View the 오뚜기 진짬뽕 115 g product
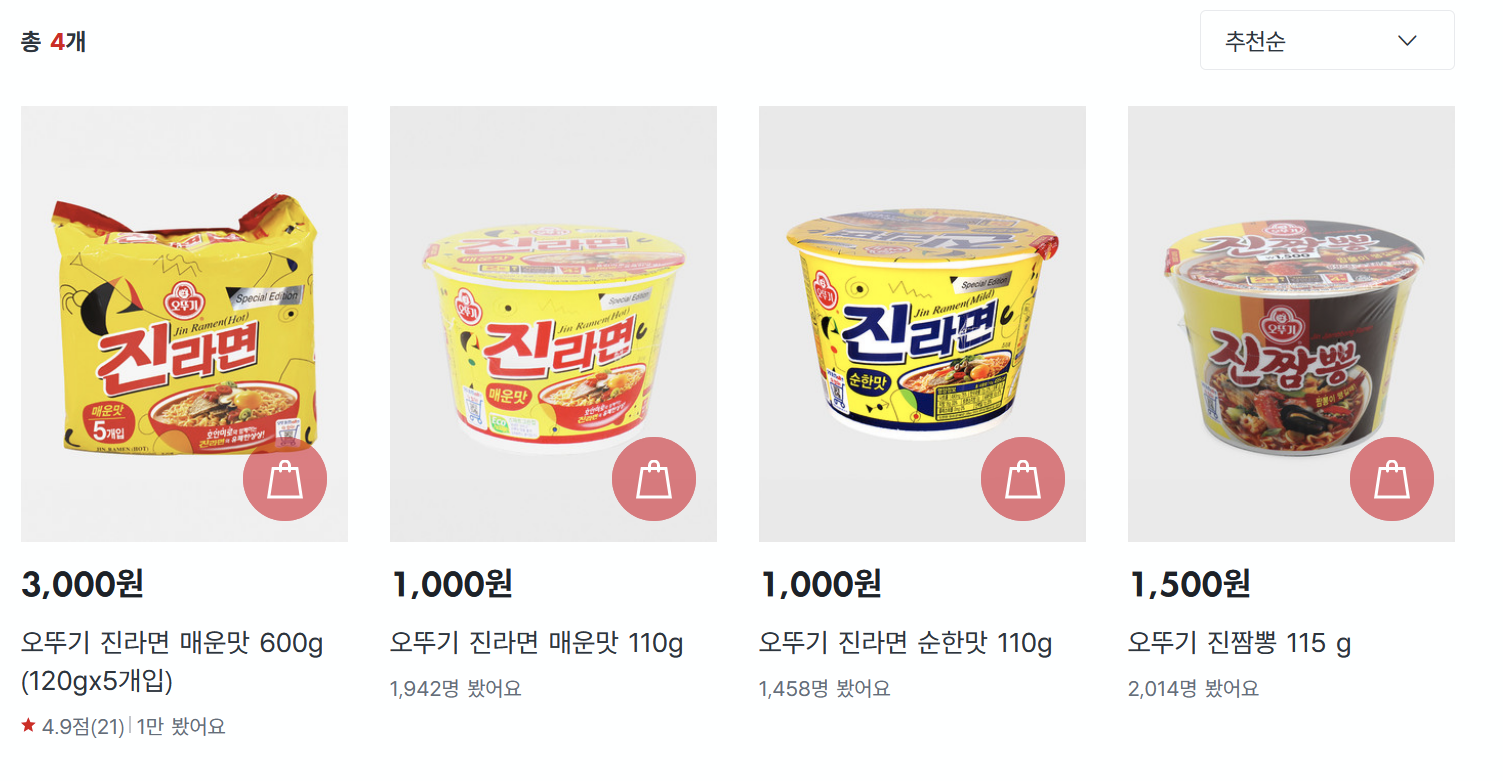1503x781 pixels. point(1239,642)
